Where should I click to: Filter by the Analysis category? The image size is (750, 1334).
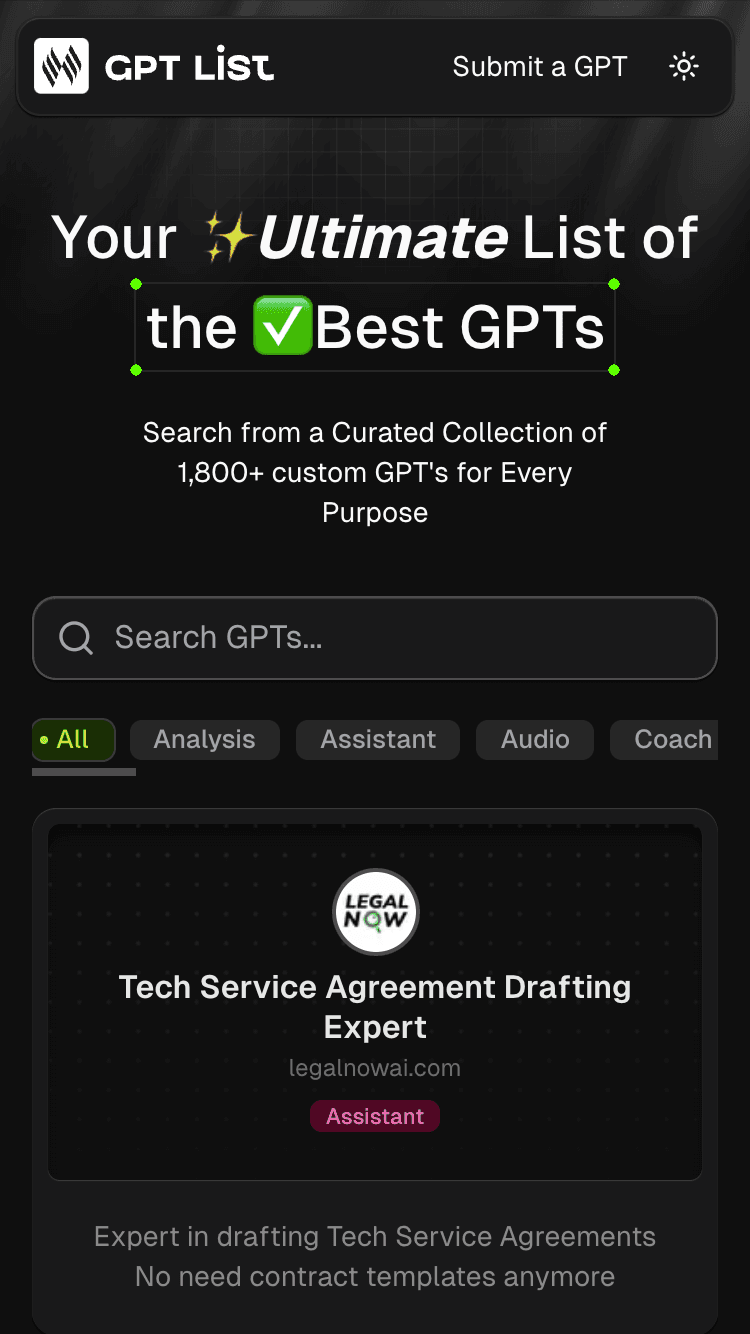pos(205,740)
